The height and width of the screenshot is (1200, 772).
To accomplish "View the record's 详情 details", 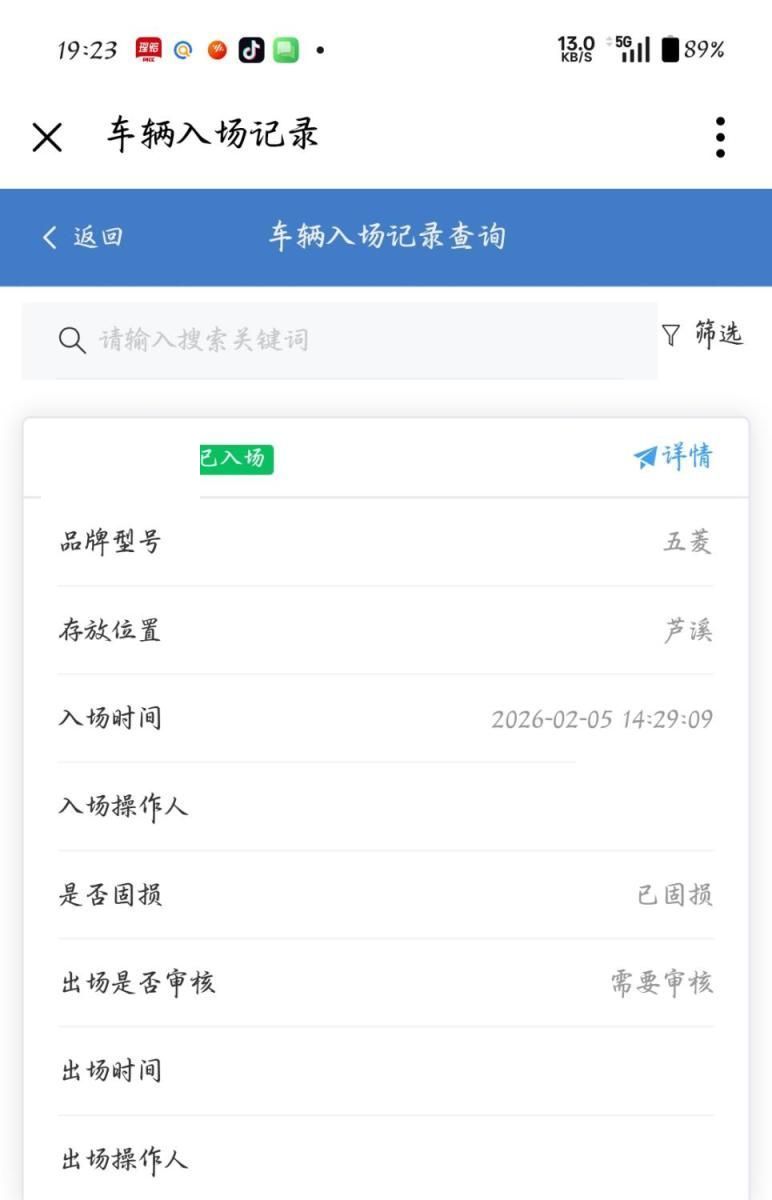I will [674, 458].
